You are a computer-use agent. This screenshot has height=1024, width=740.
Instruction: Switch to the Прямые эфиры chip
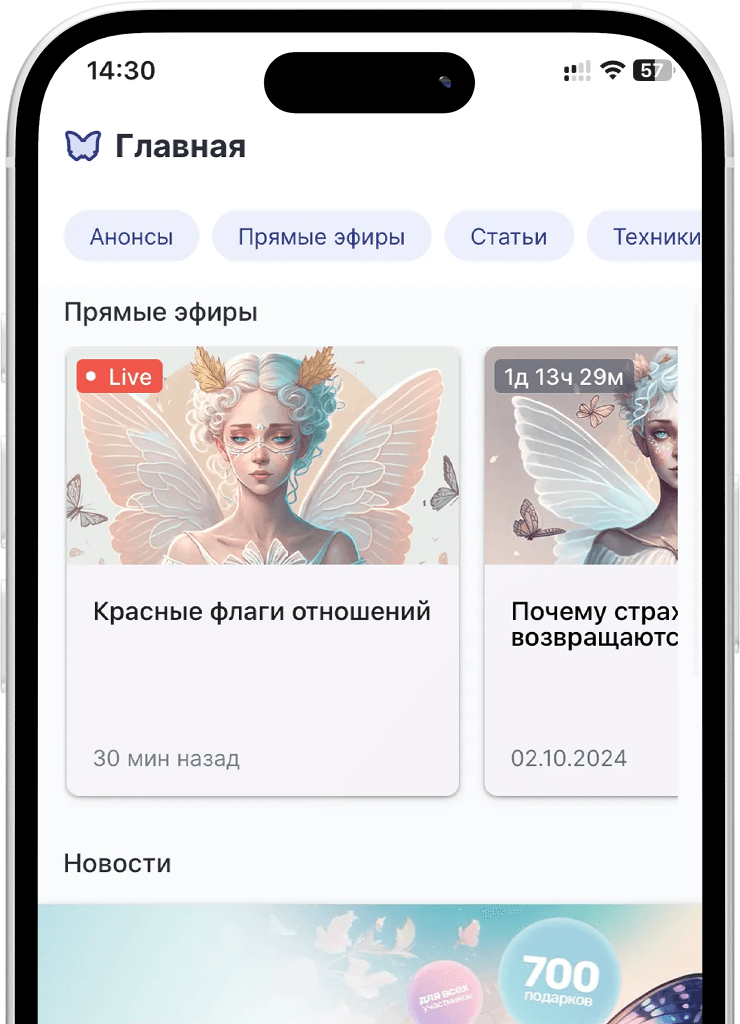point(321,237)
